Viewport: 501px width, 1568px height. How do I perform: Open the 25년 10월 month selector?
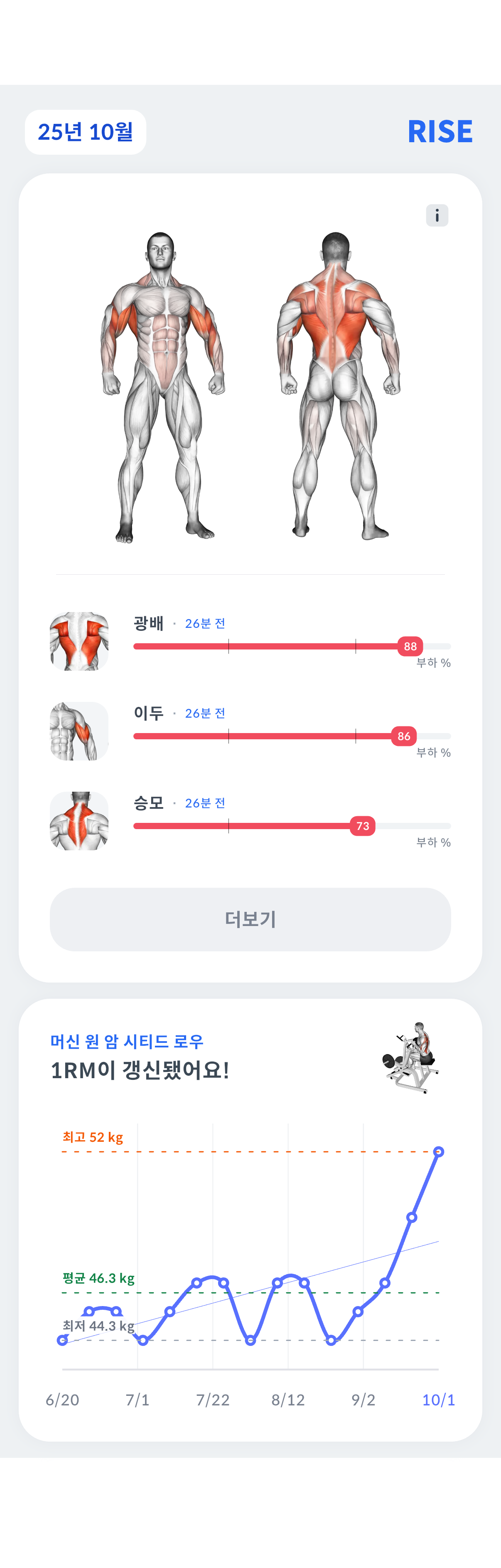click(85, 132)
